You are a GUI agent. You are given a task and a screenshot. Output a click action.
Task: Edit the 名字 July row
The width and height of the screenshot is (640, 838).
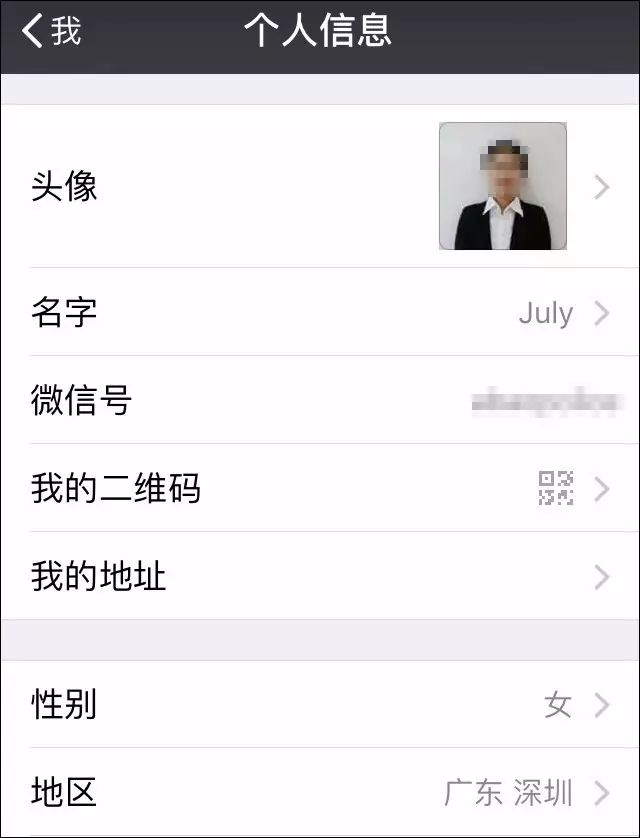[x=320, y=313]
